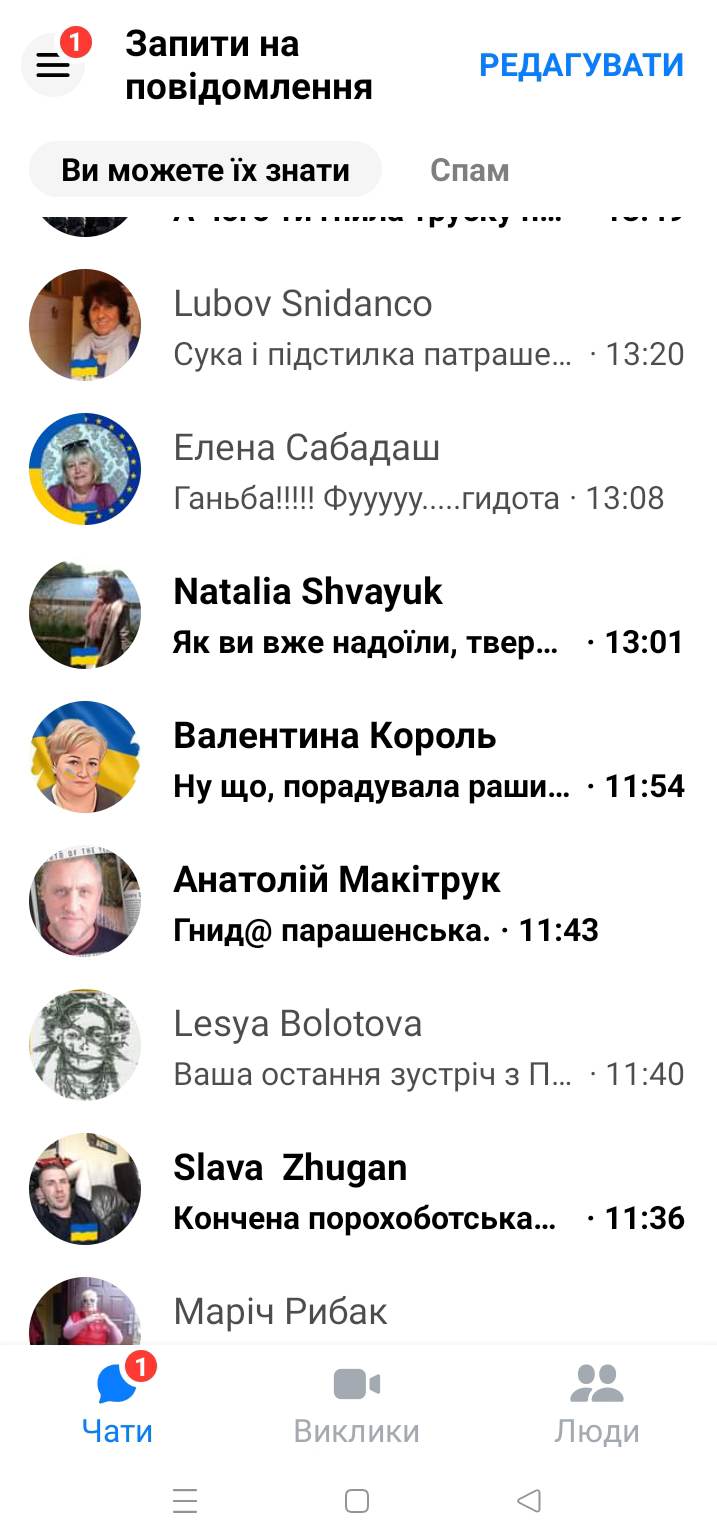Tap the system home button

tap(357, 1500)
